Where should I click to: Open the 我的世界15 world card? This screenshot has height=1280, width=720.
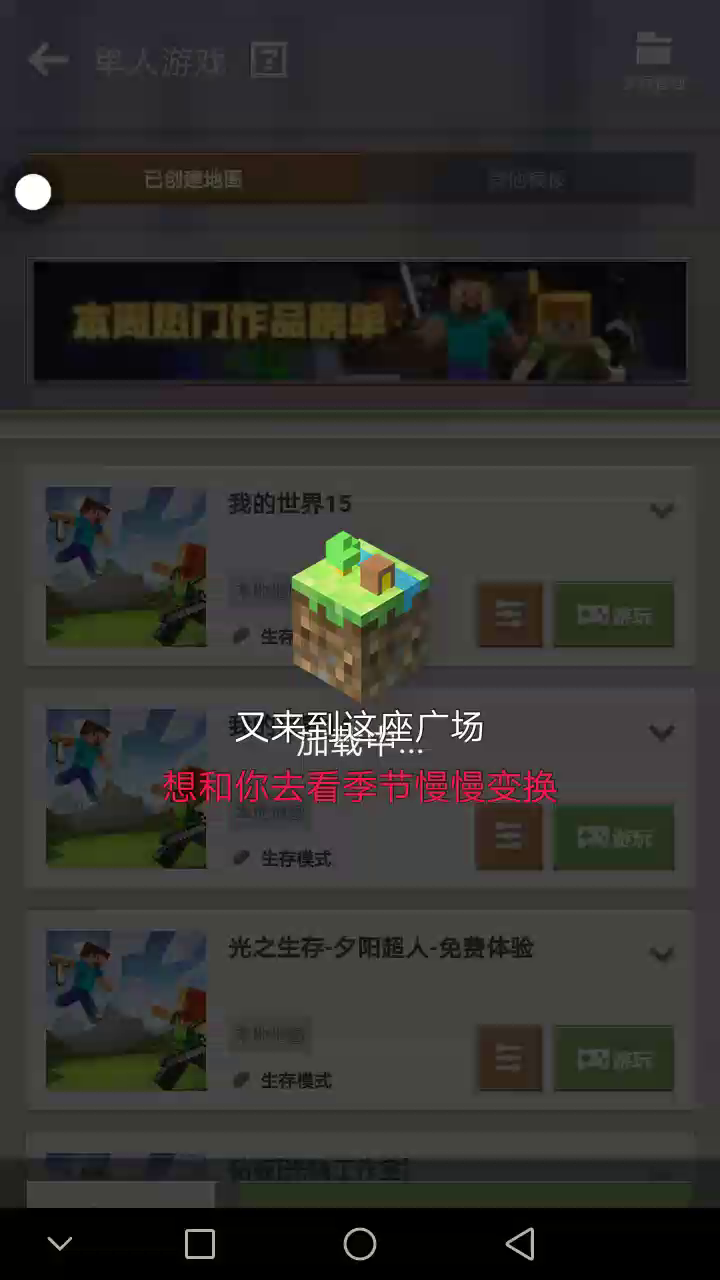click(x=360, y=567)
